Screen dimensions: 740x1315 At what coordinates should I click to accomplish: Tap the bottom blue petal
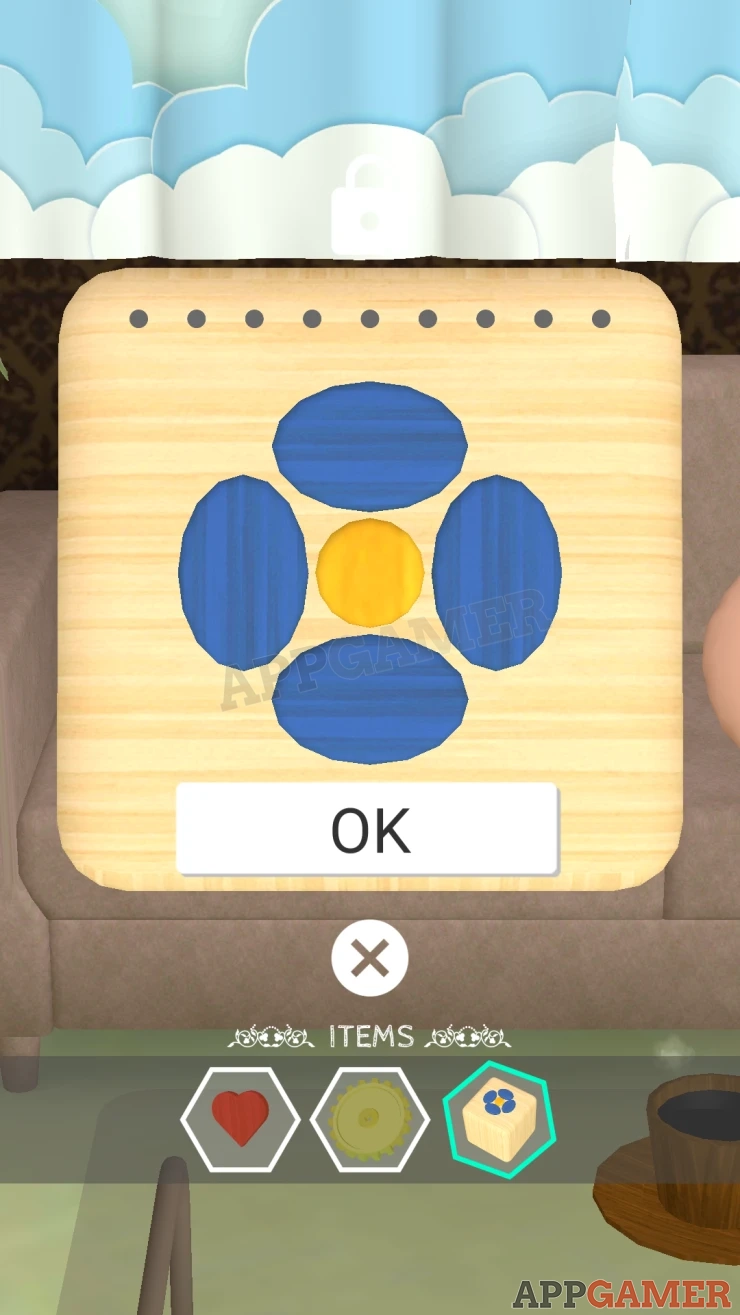pyautogui.click(x=370, y=699)
